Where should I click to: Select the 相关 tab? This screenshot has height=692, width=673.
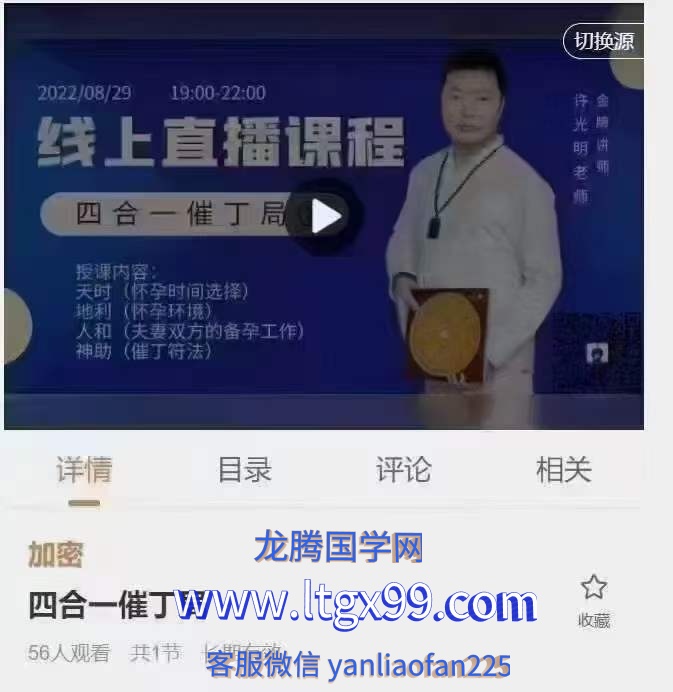563,470
